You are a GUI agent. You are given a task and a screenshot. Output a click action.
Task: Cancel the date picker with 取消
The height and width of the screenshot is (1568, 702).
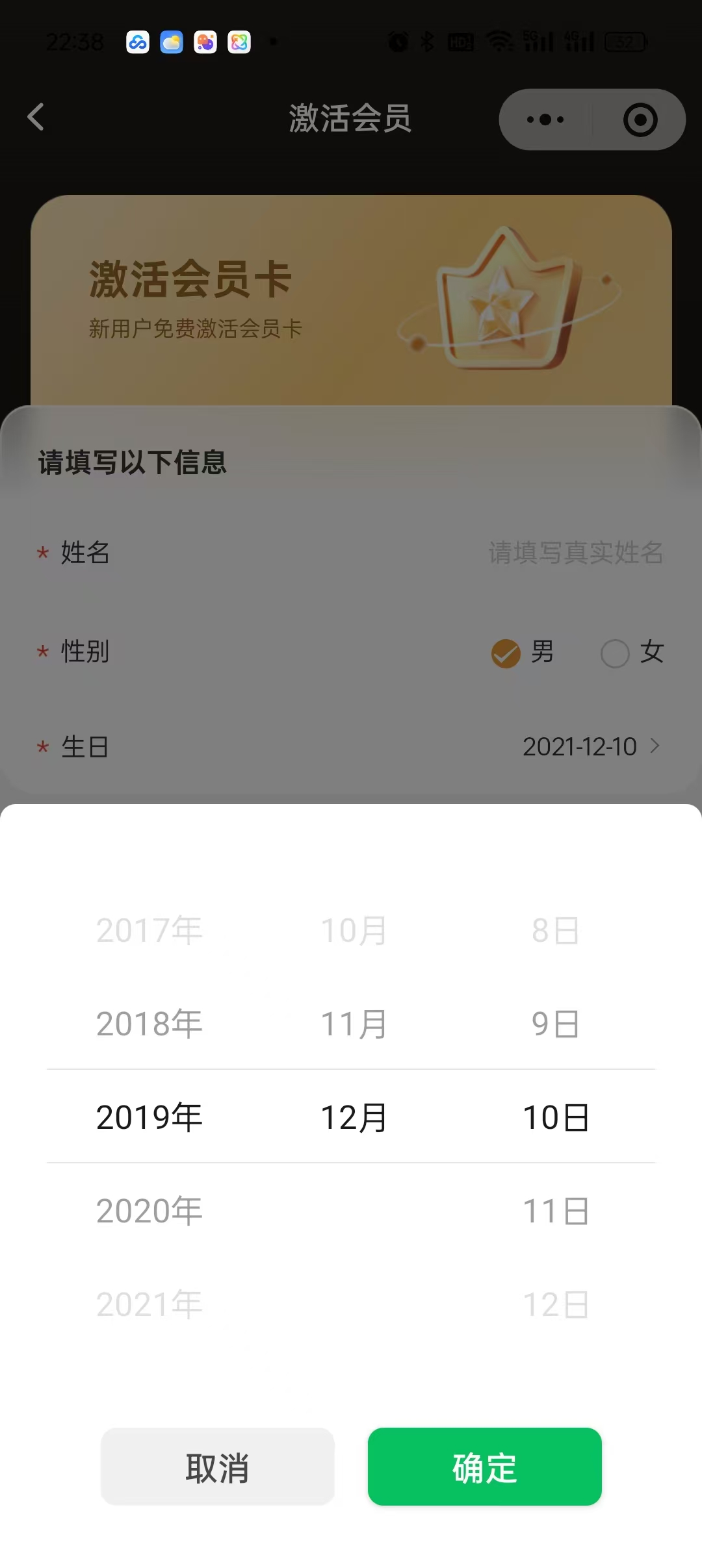[217, 1467]
